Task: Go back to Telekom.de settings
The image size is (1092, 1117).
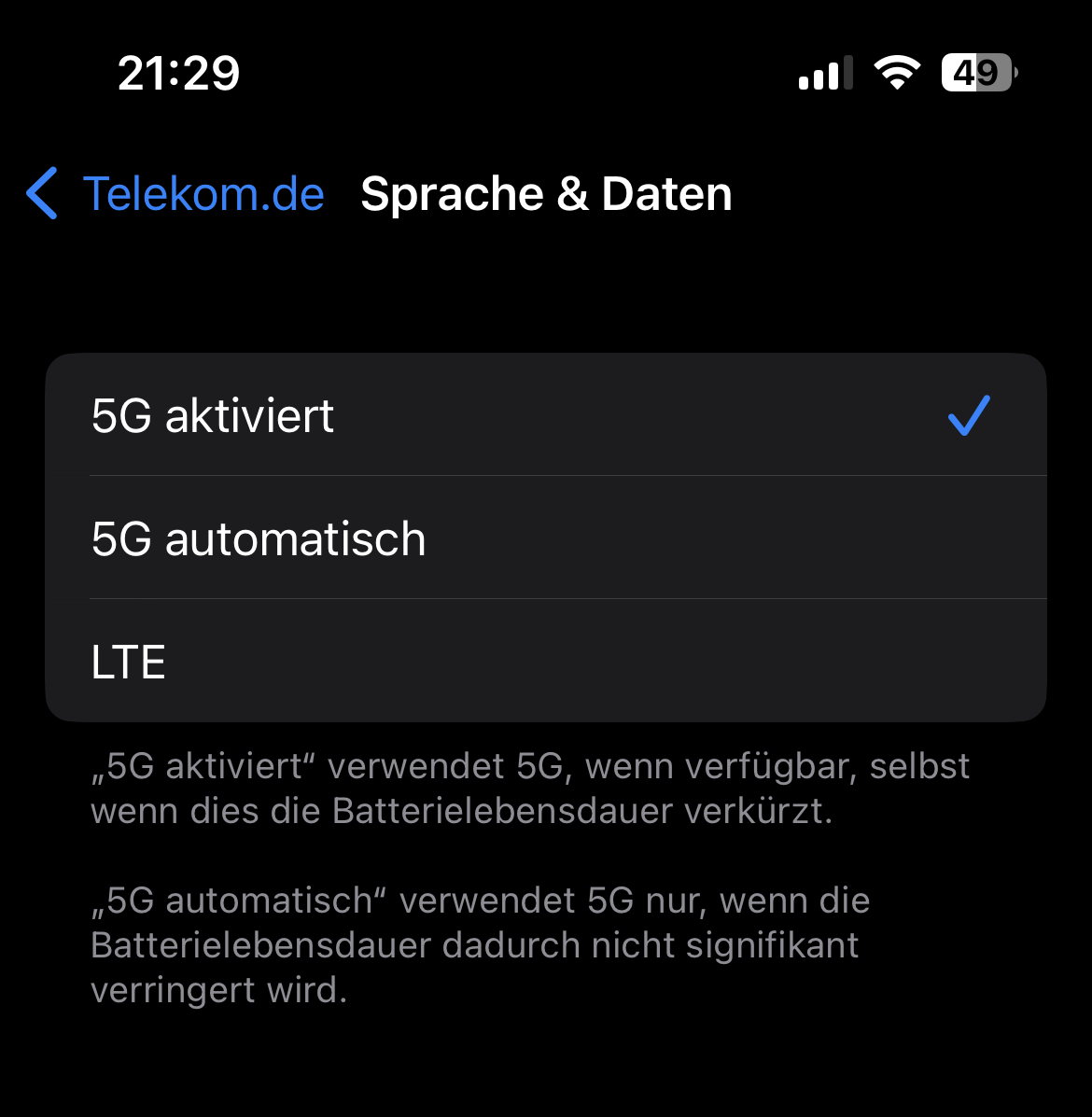Action: coord(177,194)
